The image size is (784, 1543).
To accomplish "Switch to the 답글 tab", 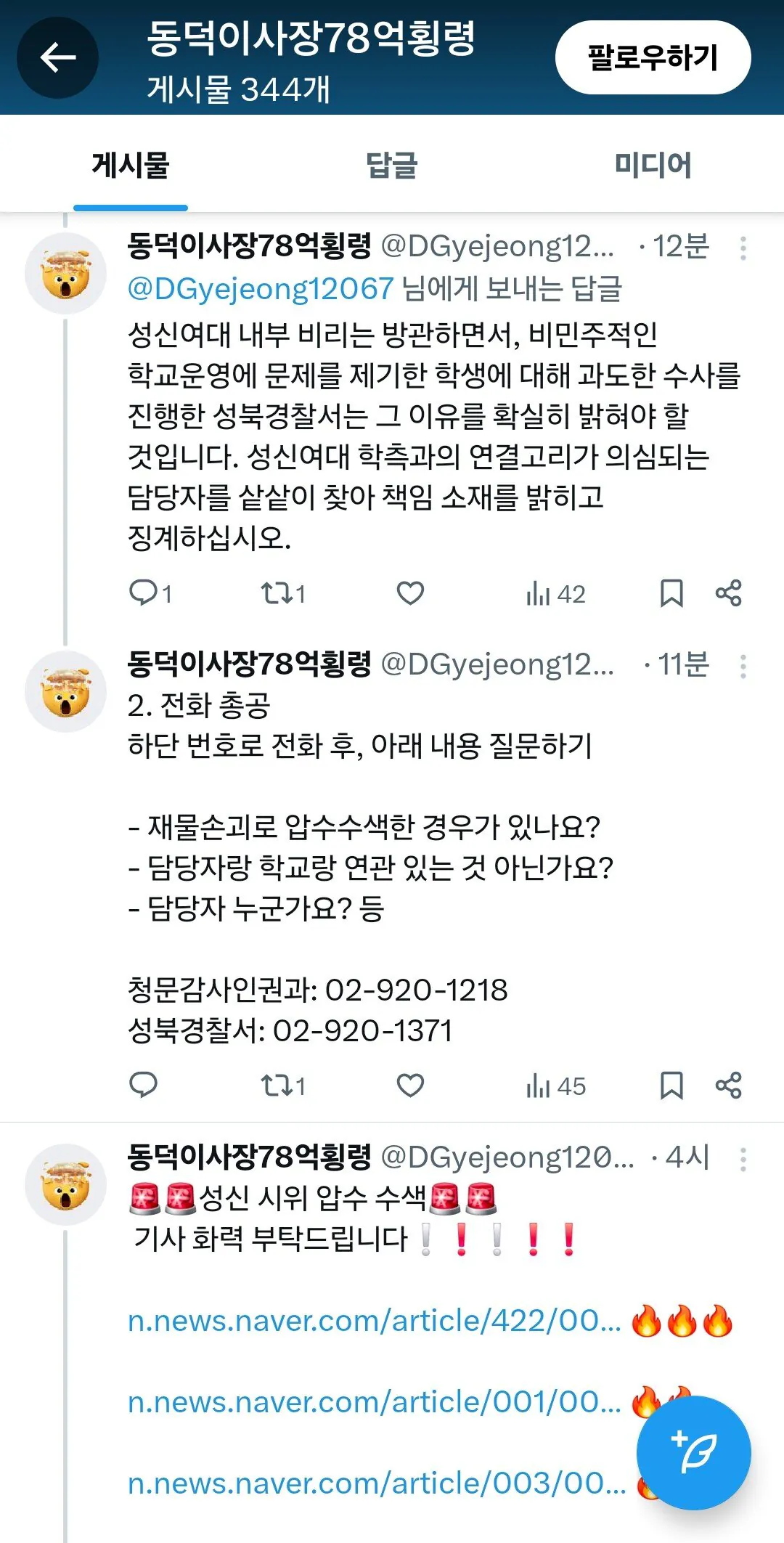I will 391,165.
